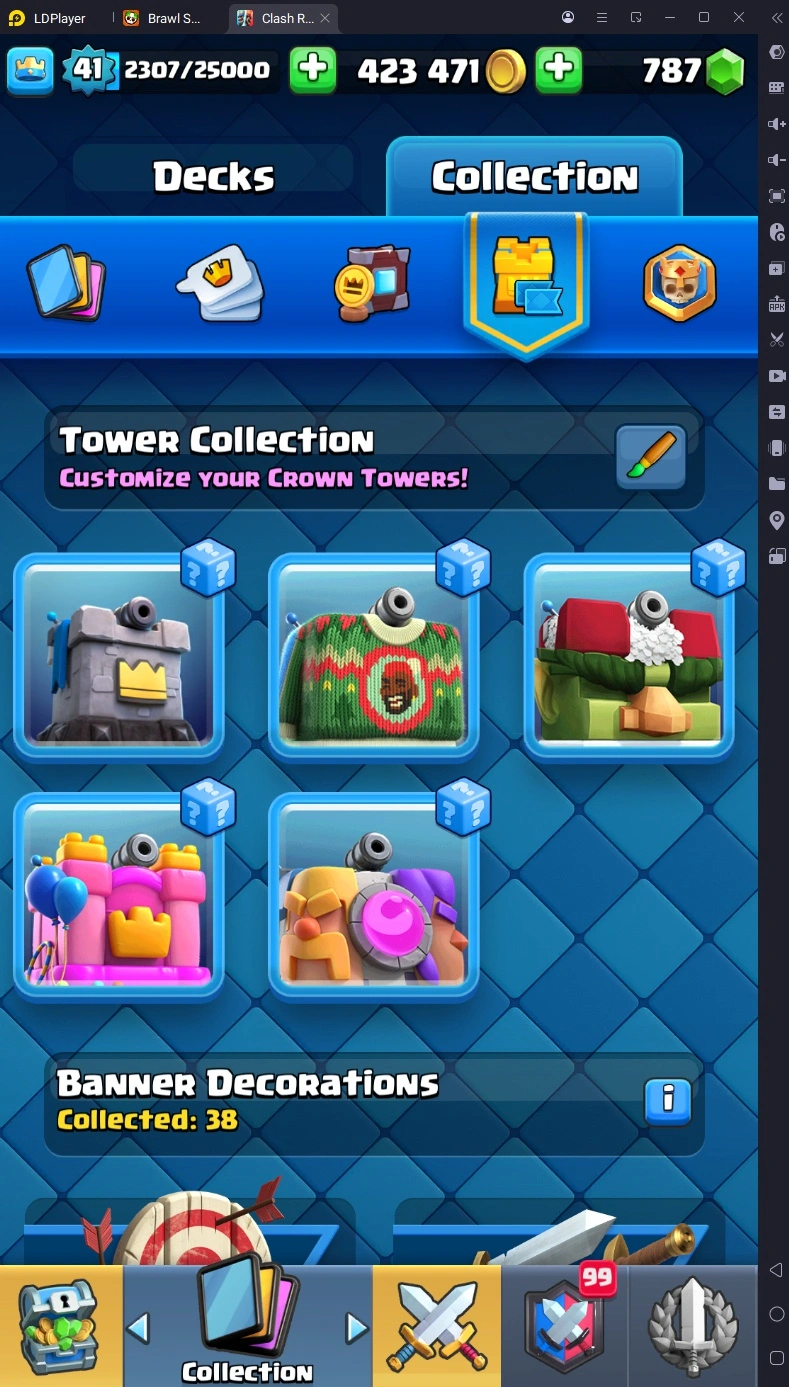Screen dimensions: 789x1387
Task: Select the pink orb tower skin
Action: [374, 897]
